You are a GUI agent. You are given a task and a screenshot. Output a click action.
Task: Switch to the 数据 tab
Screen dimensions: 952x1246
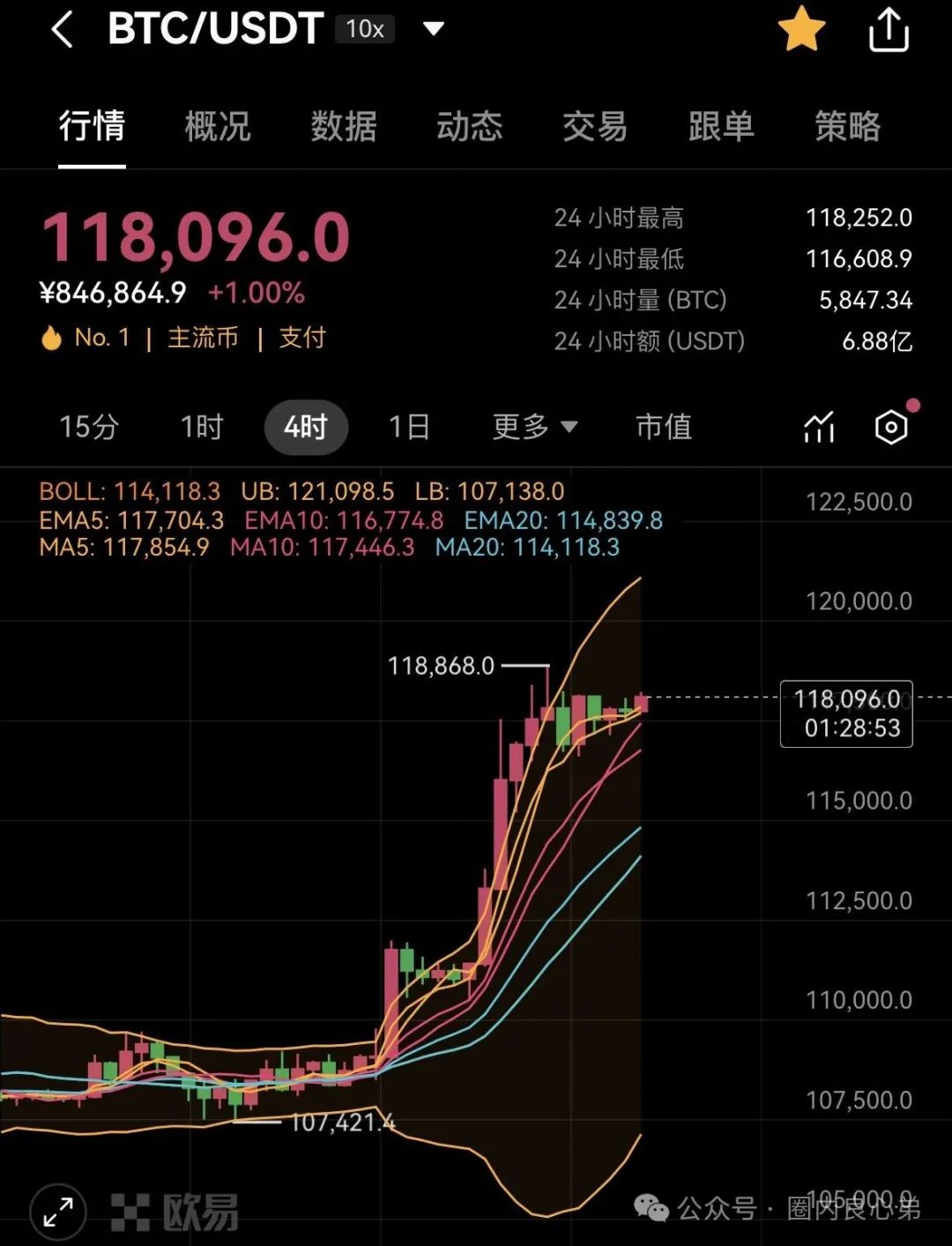tap(344, 127)
